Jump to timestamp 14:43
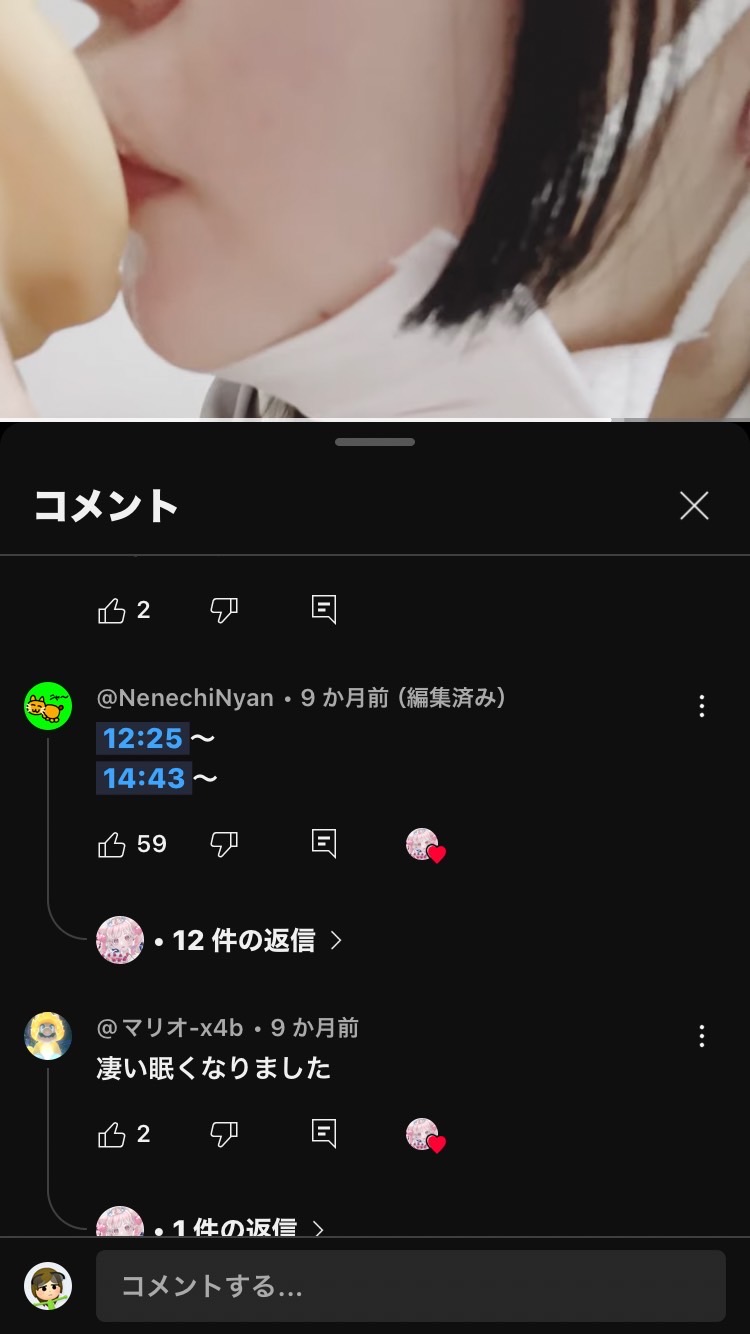Image resolution: width=750 pixels, height=1334 pixels. pyautogui.click(x=144, y=778)
